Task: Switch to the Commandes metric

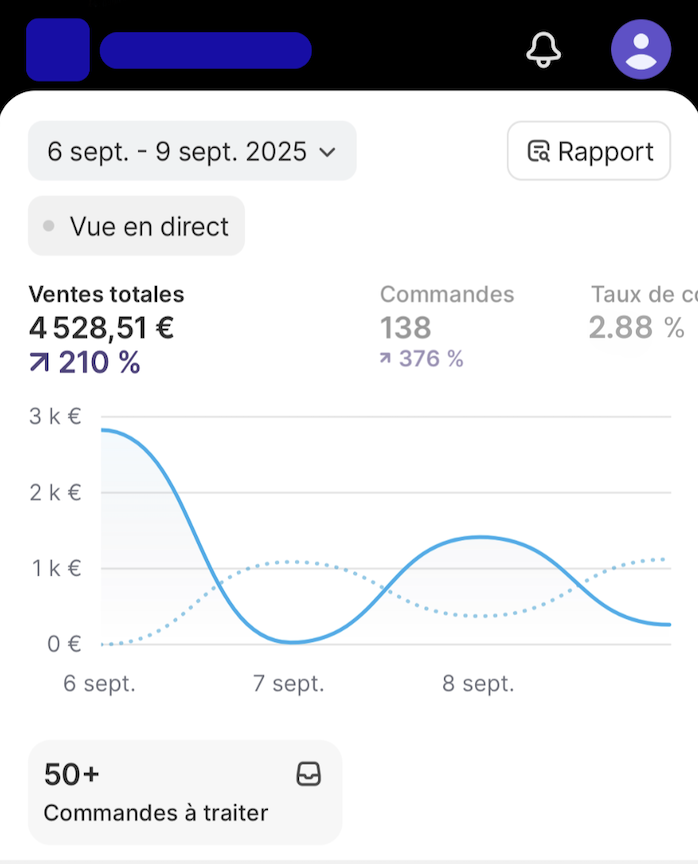Action: 446,327
